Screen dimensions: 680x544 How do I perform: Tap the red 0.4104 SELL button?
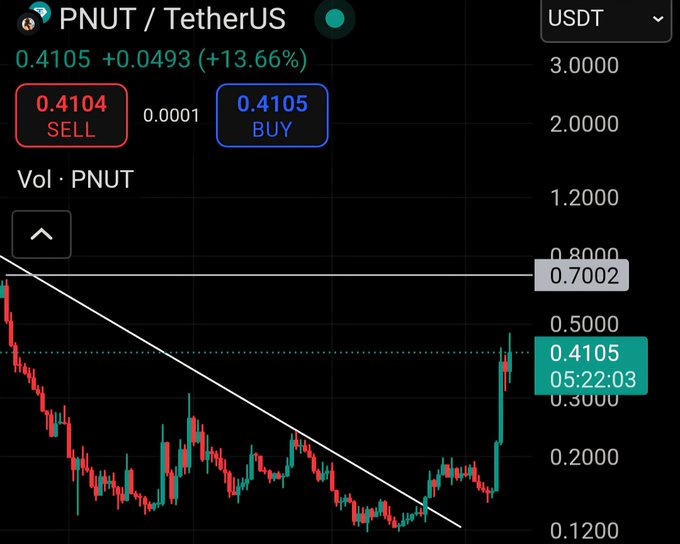tap(71, 115)
